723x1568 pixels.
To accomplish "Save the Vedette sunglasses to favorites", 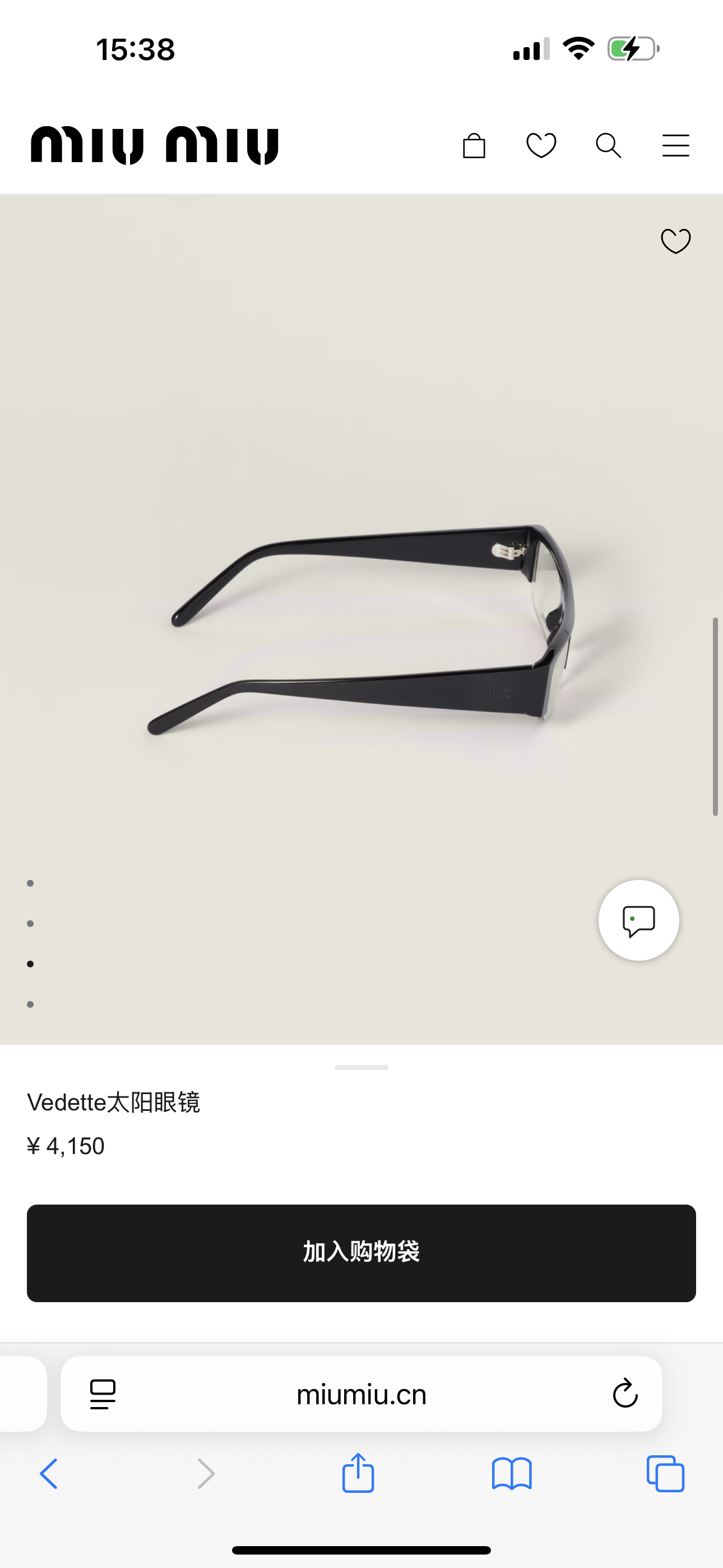I will coord(675,241).
